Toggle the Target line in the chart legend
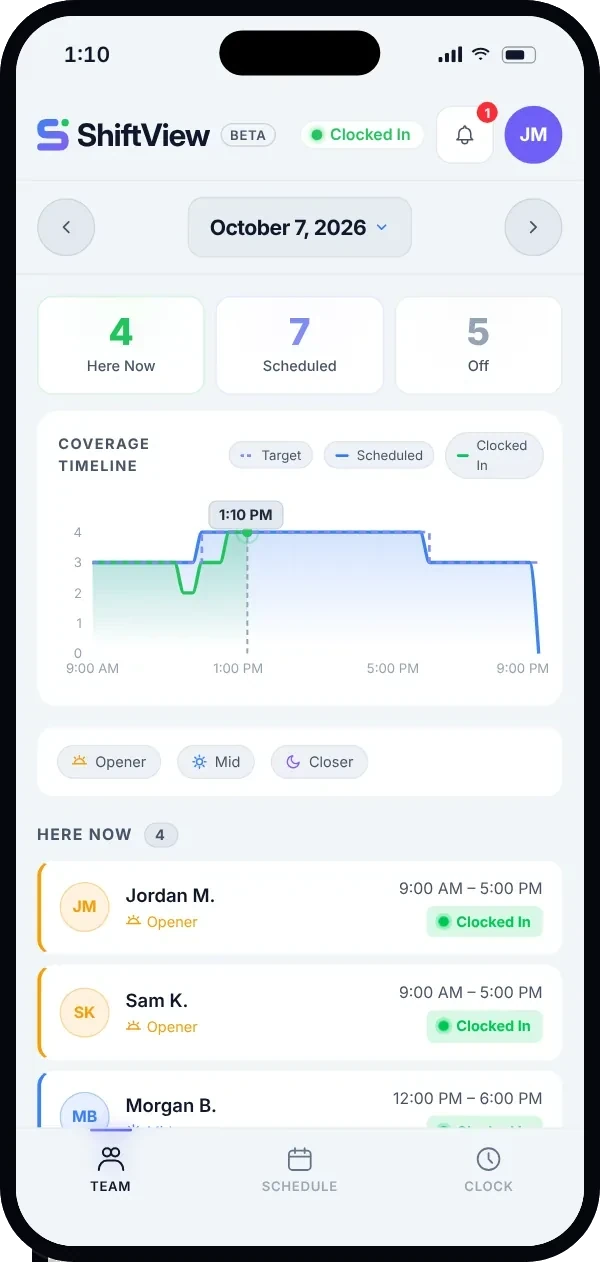Image resolution: width=600 pixels, height=1262 pixels. (x=271, y=455)
